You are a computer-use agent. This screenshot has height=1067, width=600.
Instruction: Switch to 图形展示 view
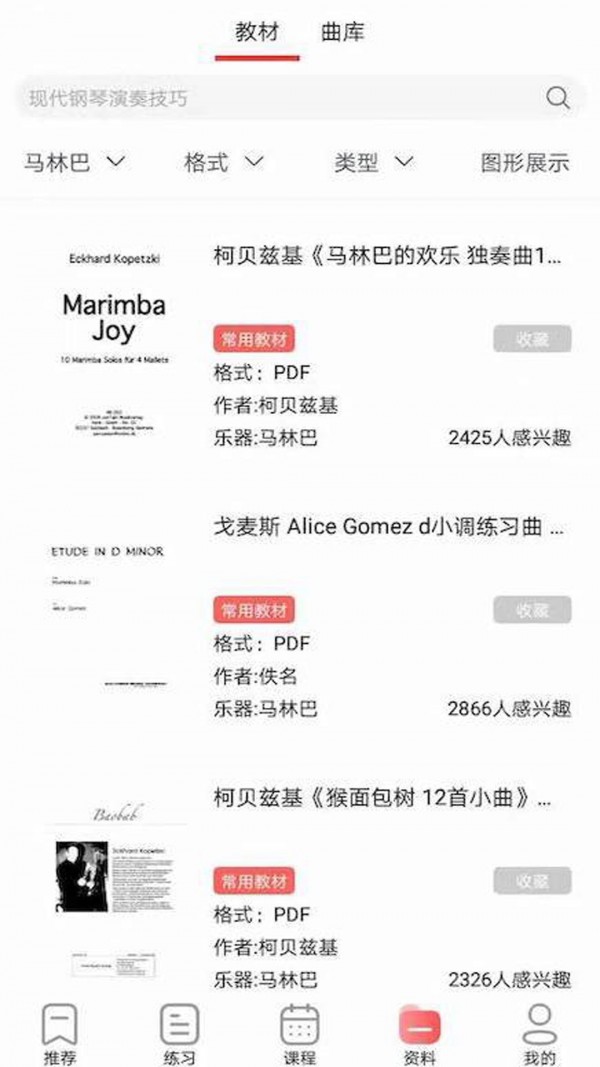[x=524, y=162]
